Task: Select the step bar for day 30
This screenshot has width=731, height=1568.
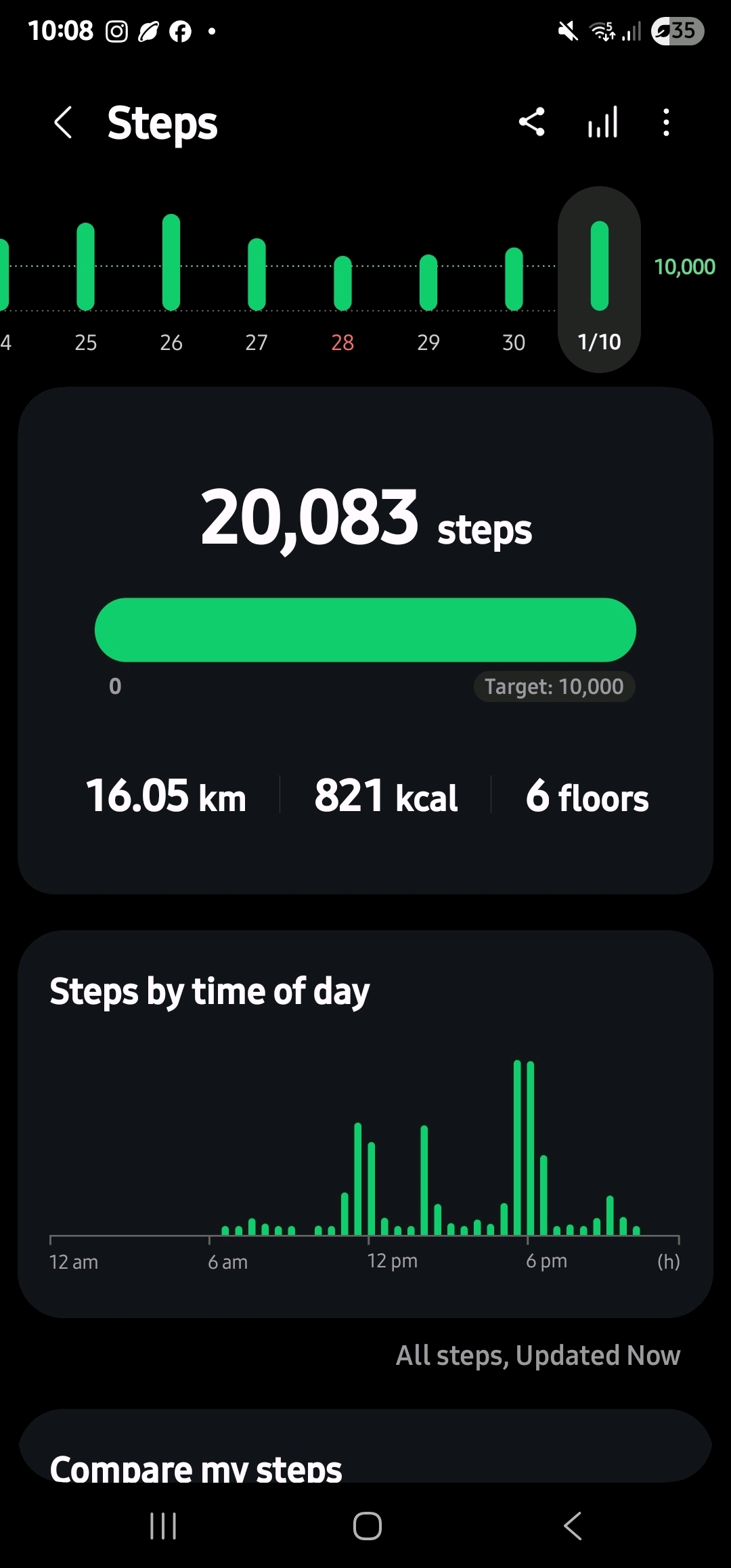Action: [514, 279]
